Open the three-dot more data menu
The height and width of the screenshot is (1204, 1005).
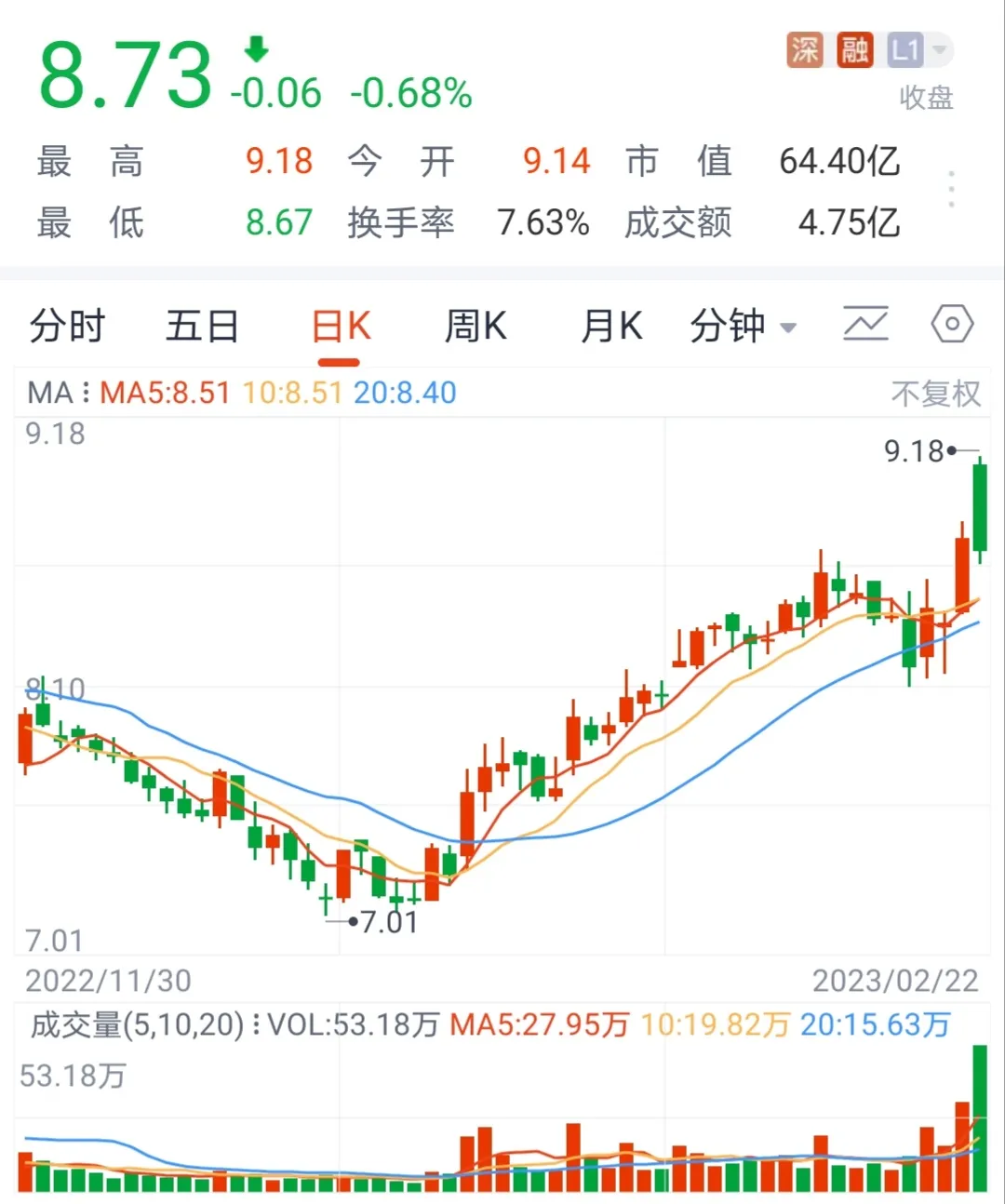click(951, 190)
